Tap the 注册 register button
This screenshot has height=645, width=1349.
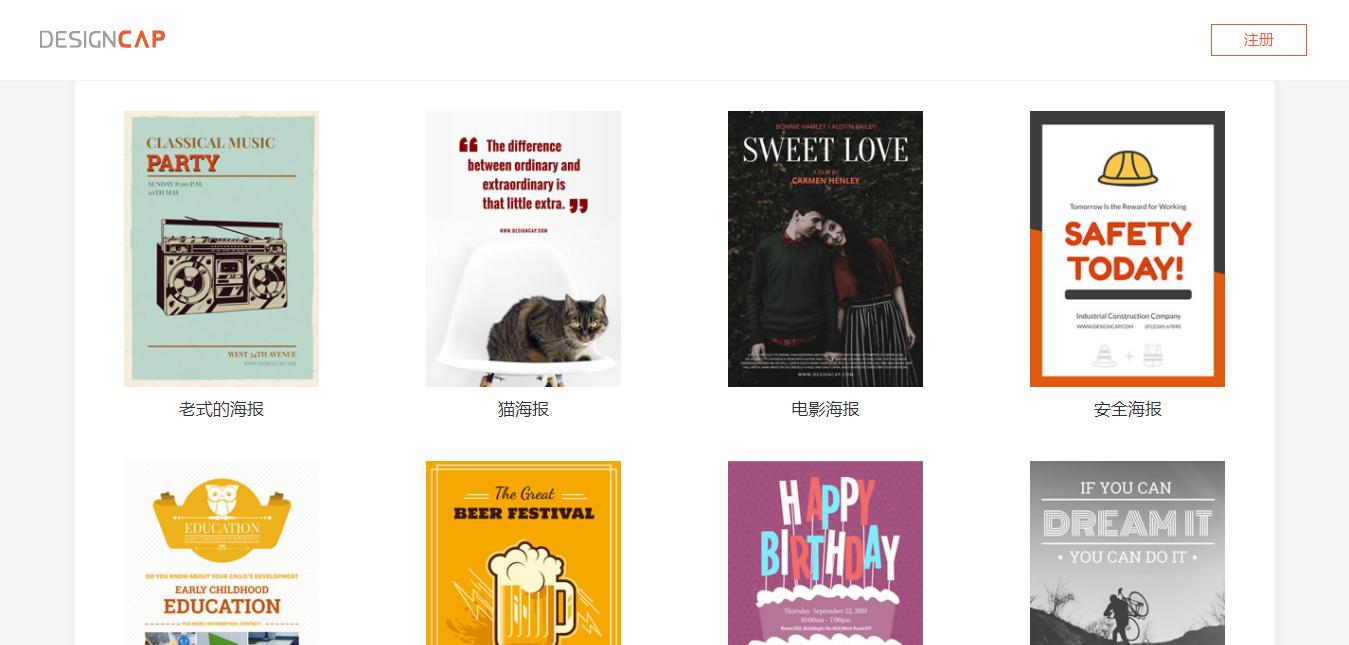tap(1258, 40)
